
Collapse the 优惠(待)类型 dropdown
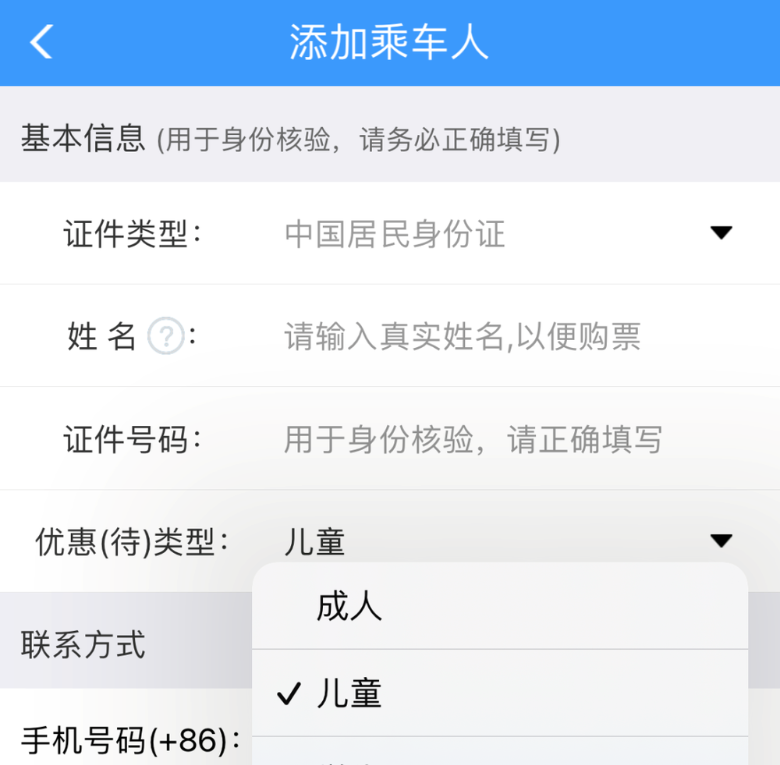tap(720, 541)
